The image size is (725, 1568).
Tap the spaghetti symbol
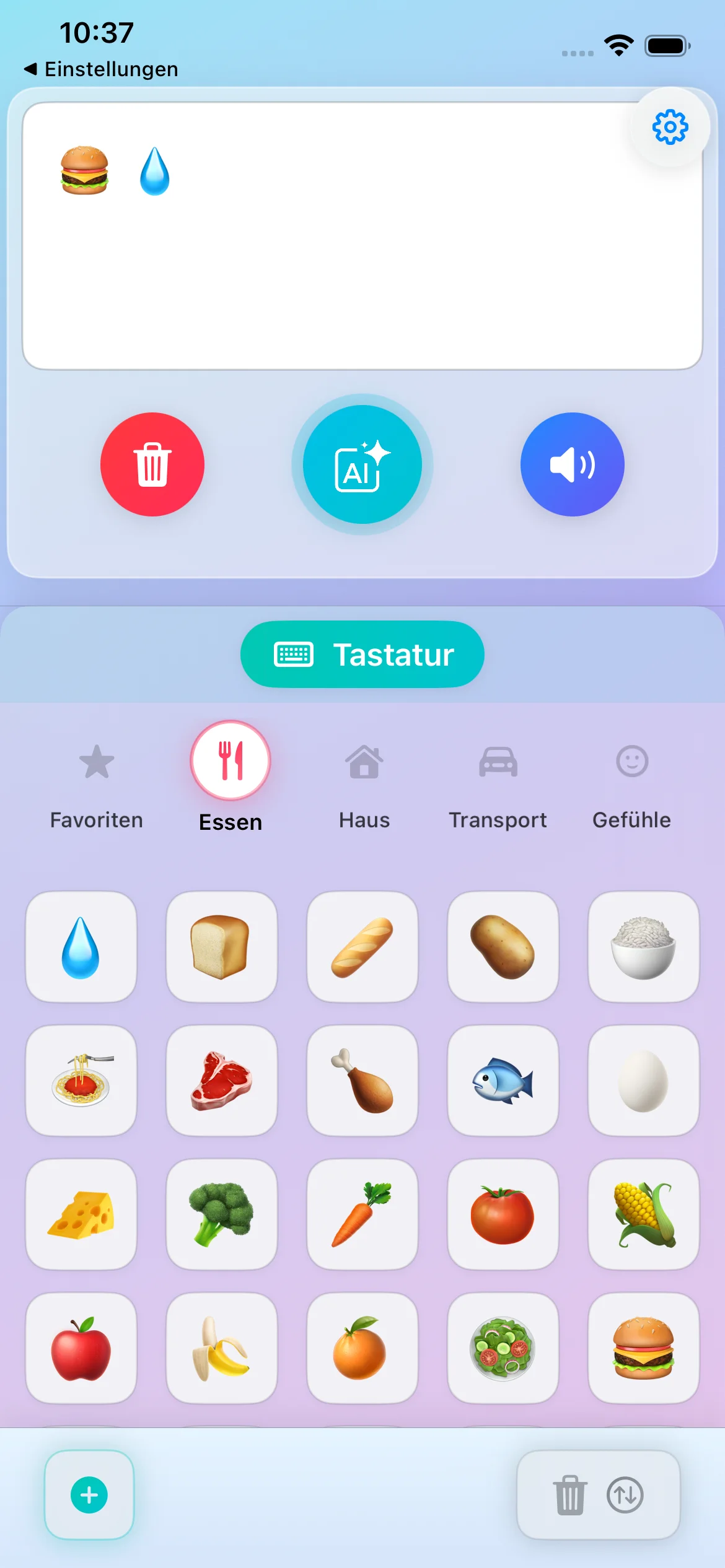tap(81, 1080)
